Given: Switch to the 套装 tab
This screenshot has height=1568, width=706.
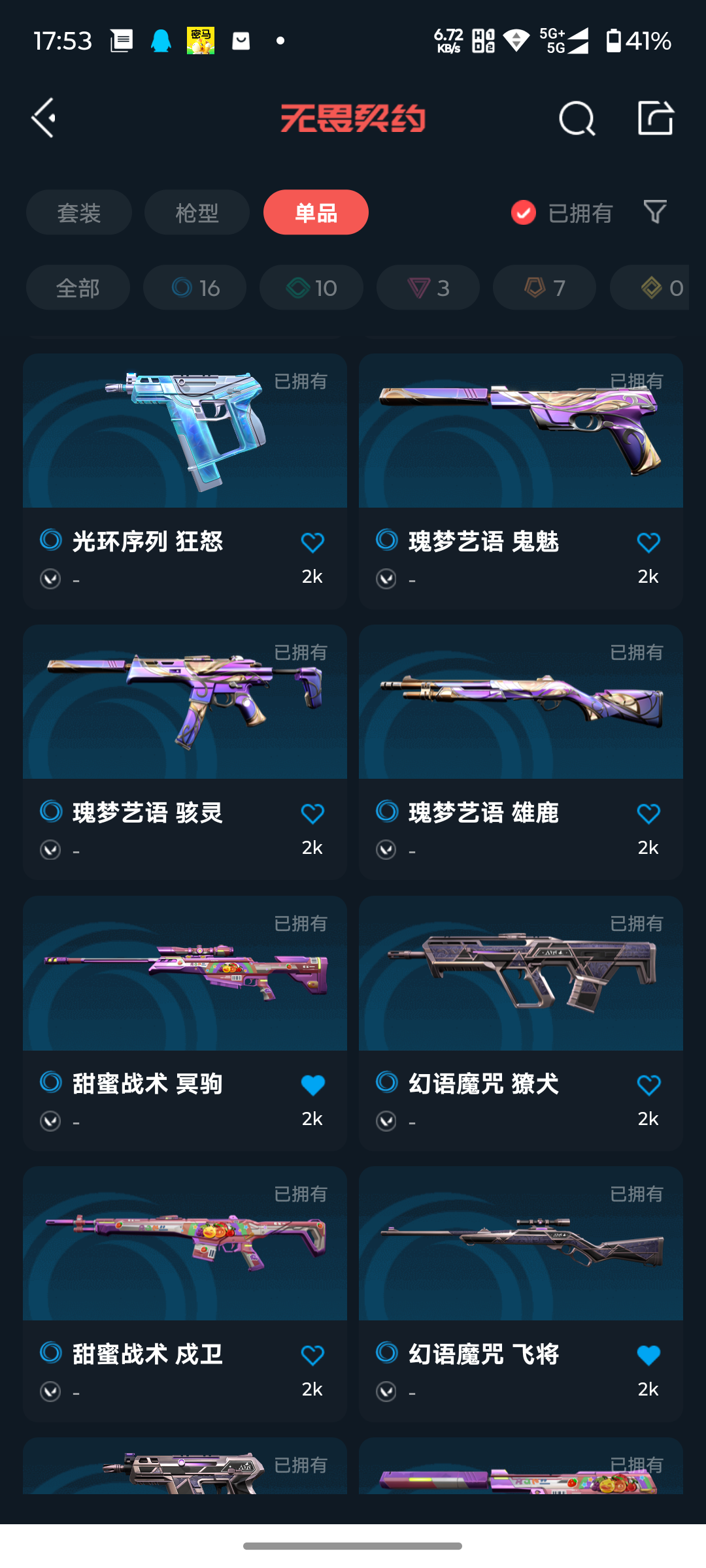Looking at the screenshot, I should coord(79,212).
